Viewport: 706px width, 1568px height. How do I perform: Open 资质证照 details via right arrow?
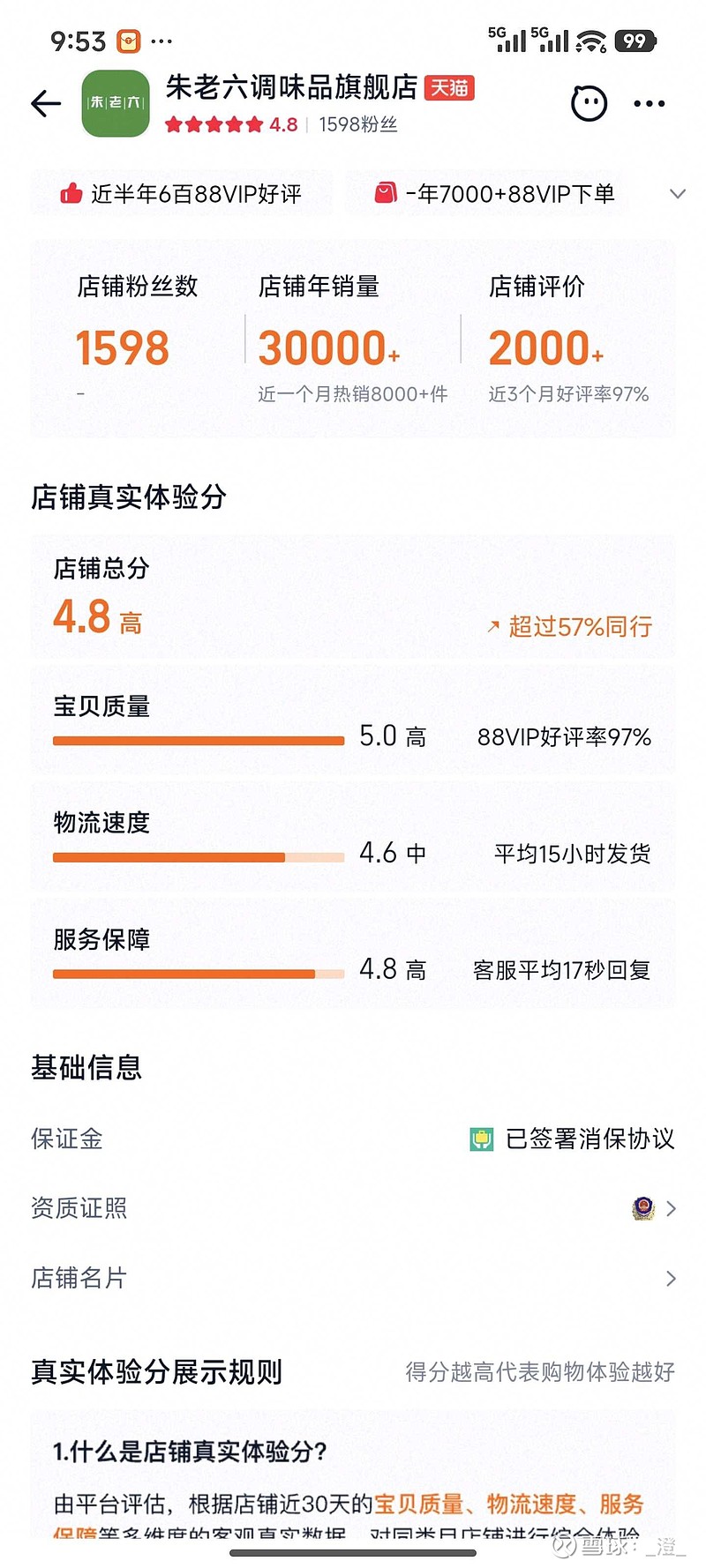[x=672, y=1209]
